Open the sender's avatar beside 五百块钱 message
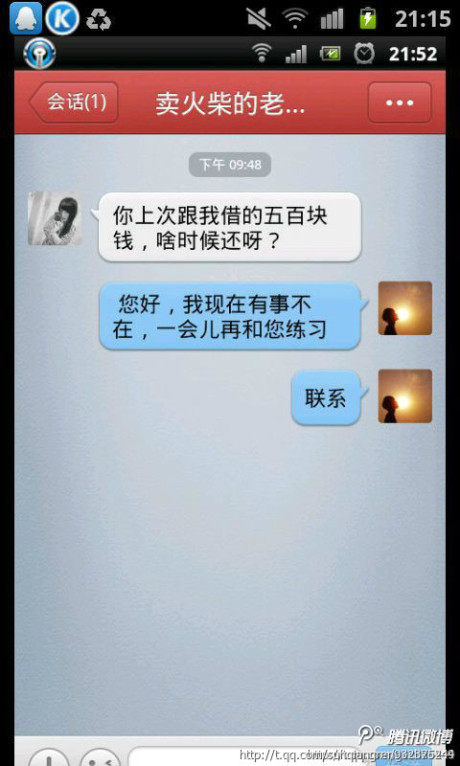Image resolution: width=460 pixels, height=766 pixels. (x=55, y=218)
